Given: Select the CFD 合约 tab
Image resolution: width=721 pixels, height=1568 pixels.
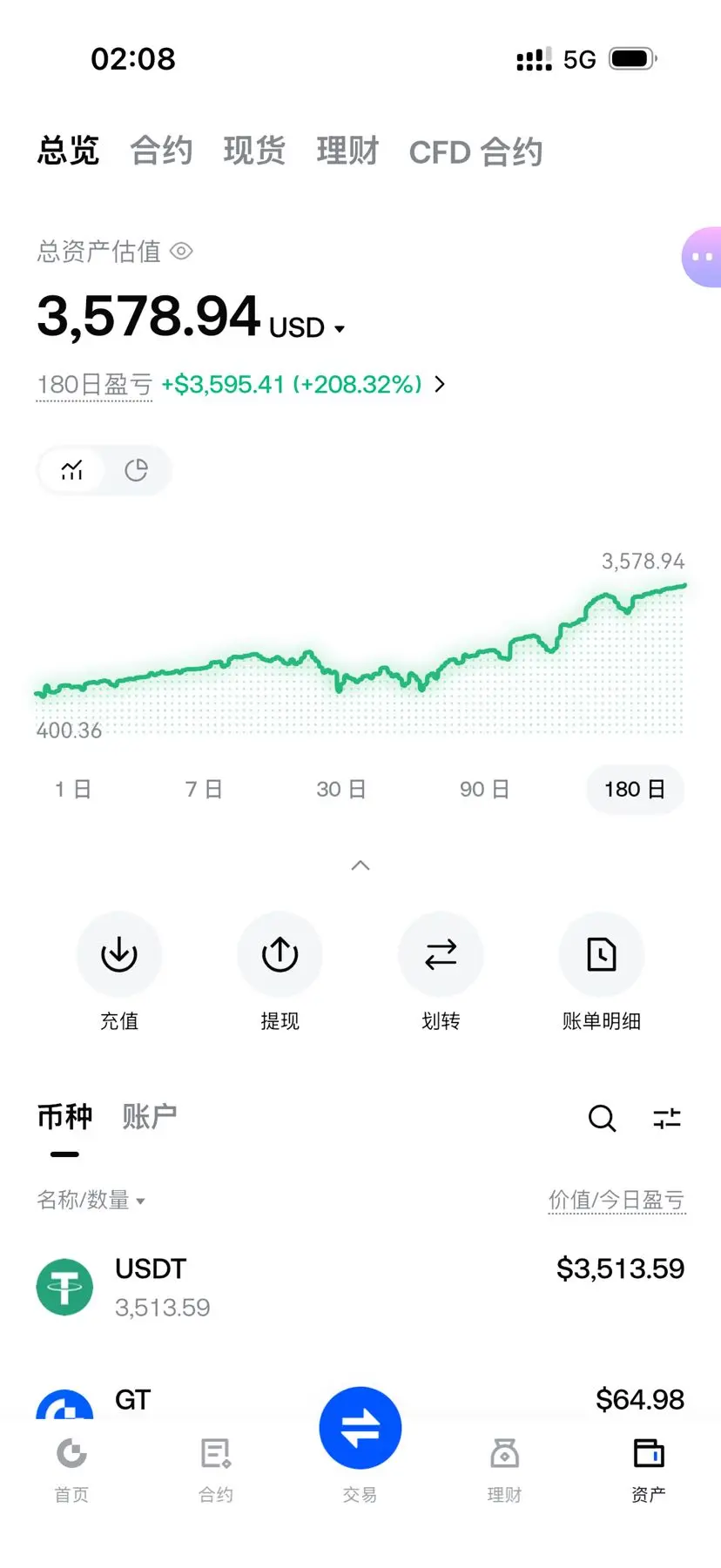Looking at the screenshot, I should (x=475, y=151).
